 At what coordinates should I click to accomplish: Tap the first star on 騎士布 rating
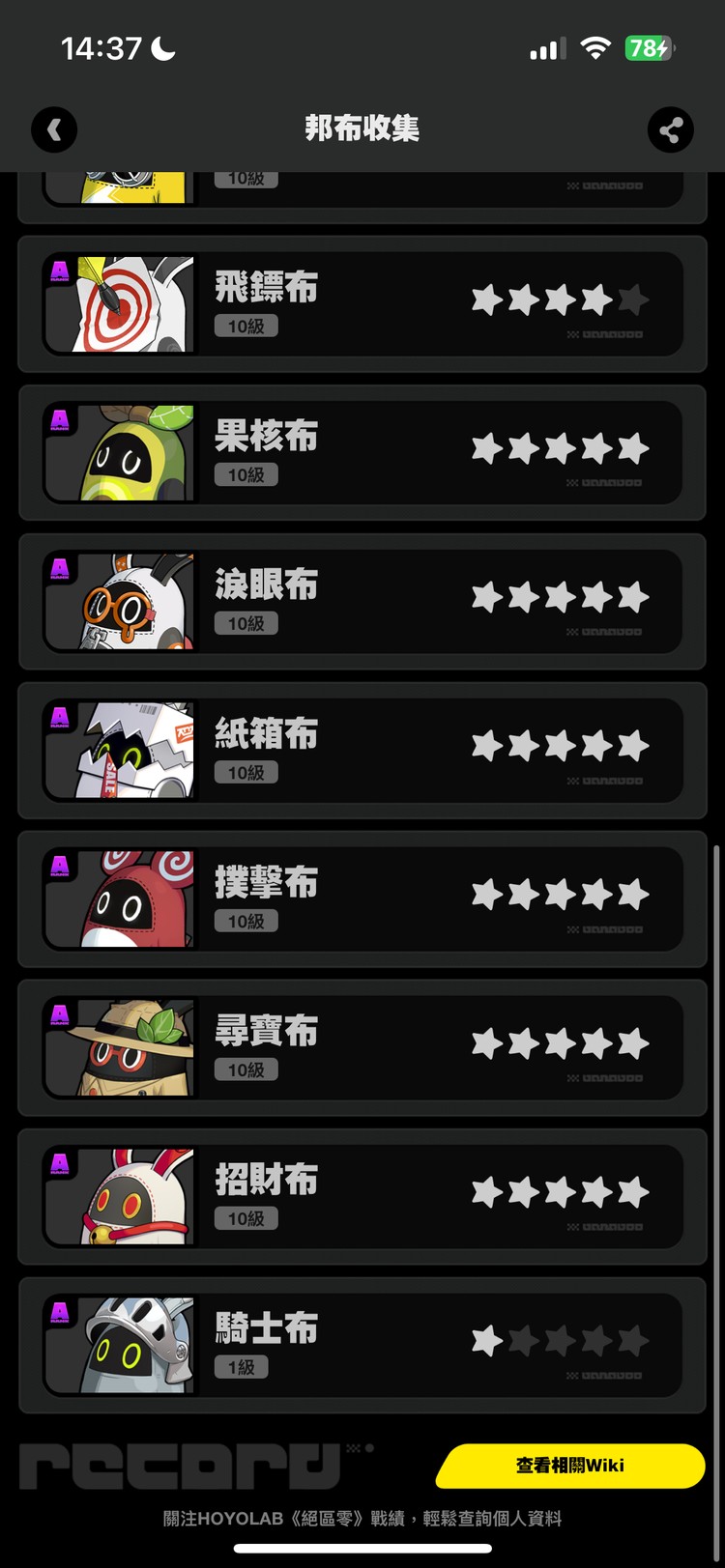(x=485, y=1341)
